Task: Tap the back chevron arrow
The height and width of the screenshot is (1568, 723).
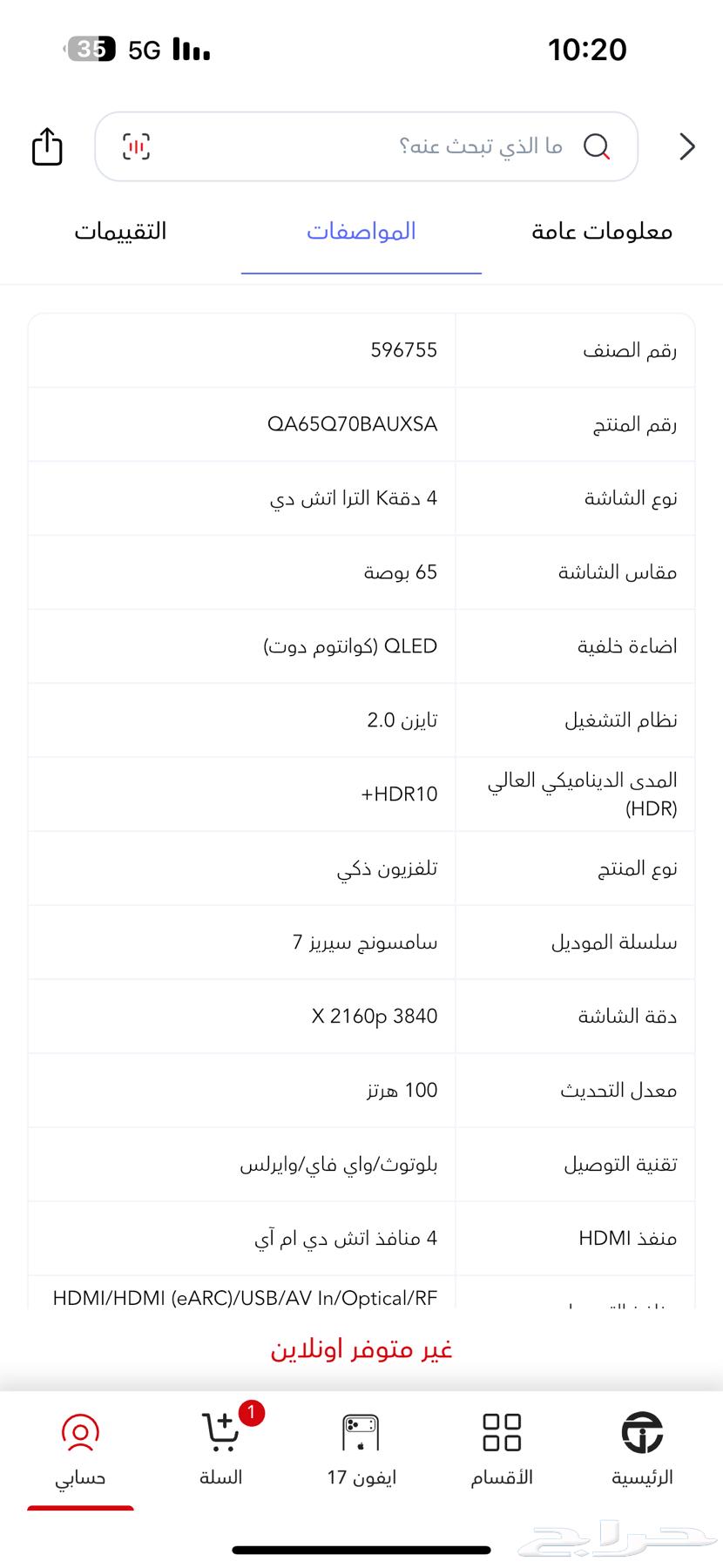Action: (687, 146)
